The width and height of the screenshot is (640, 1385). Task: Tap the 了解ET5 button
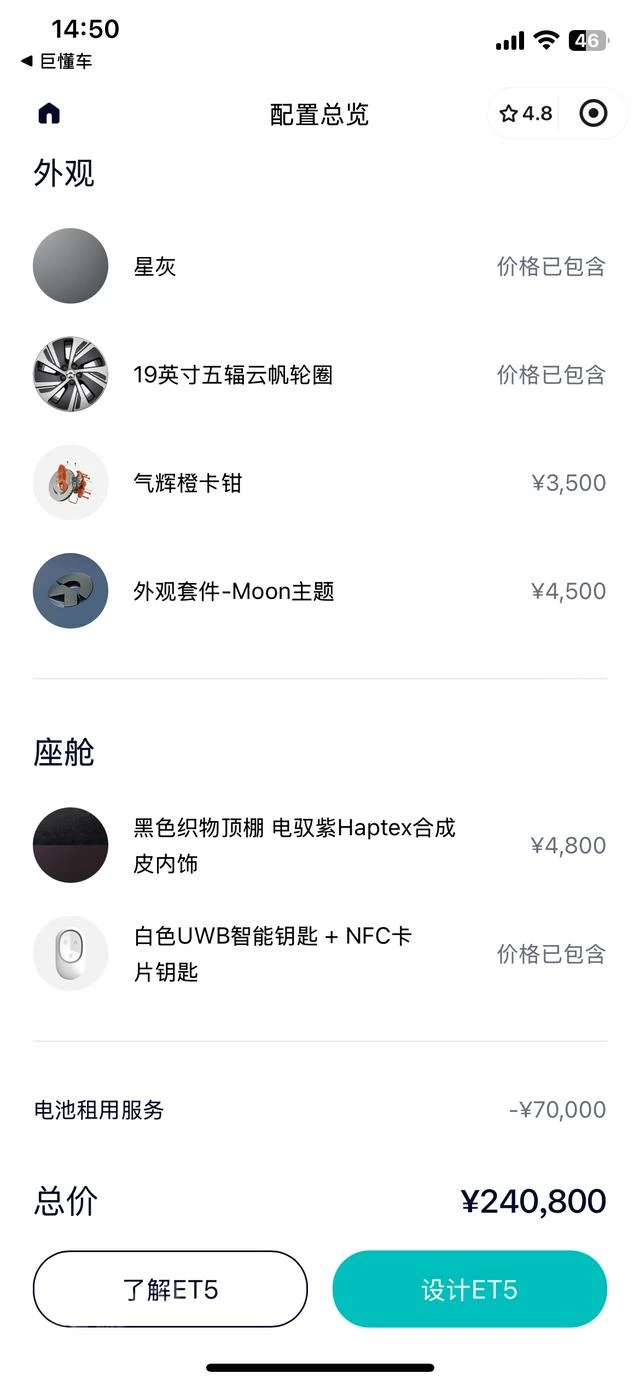click(x=170, y=1289)
